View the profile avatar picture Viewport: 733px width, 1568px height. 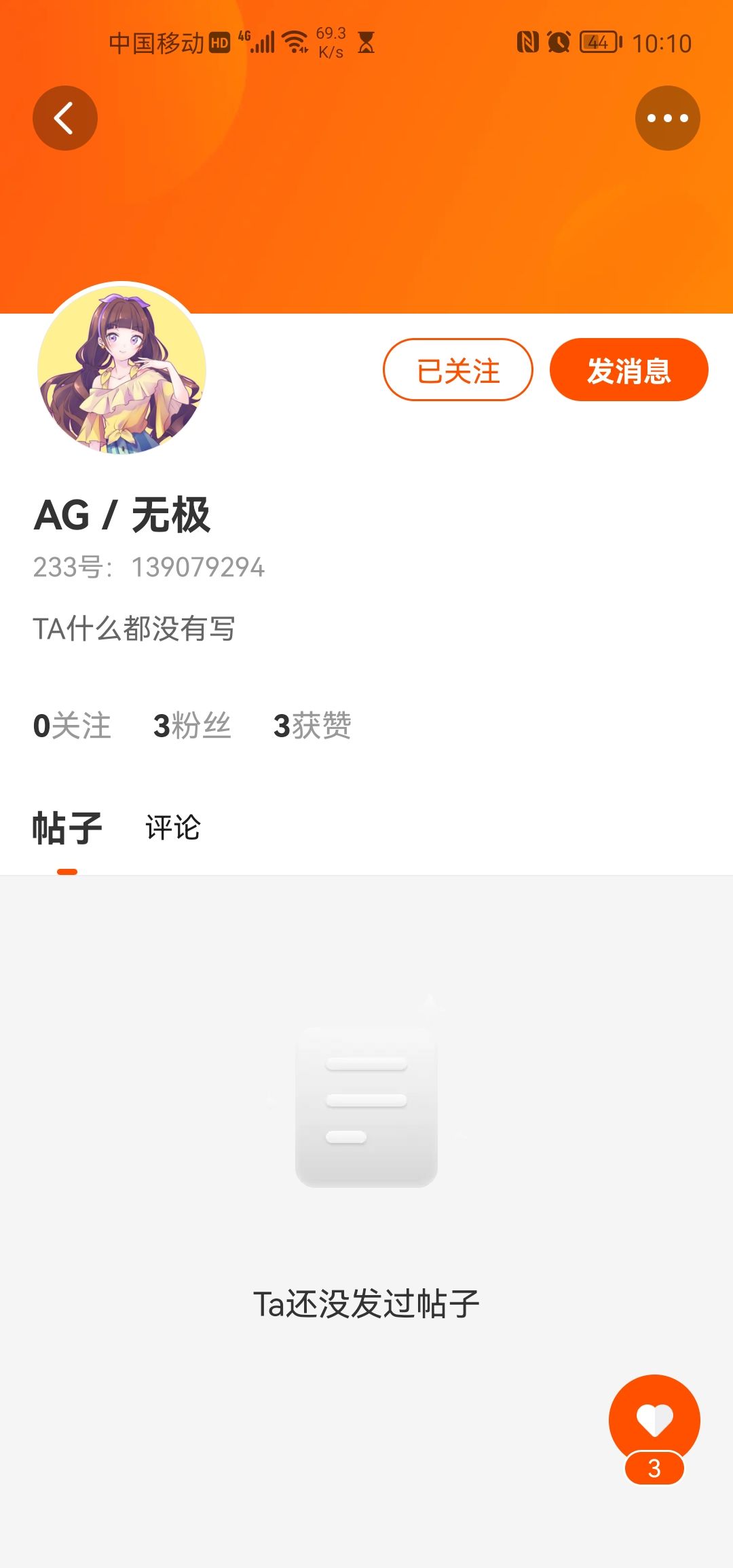click(x=122, y=369)
